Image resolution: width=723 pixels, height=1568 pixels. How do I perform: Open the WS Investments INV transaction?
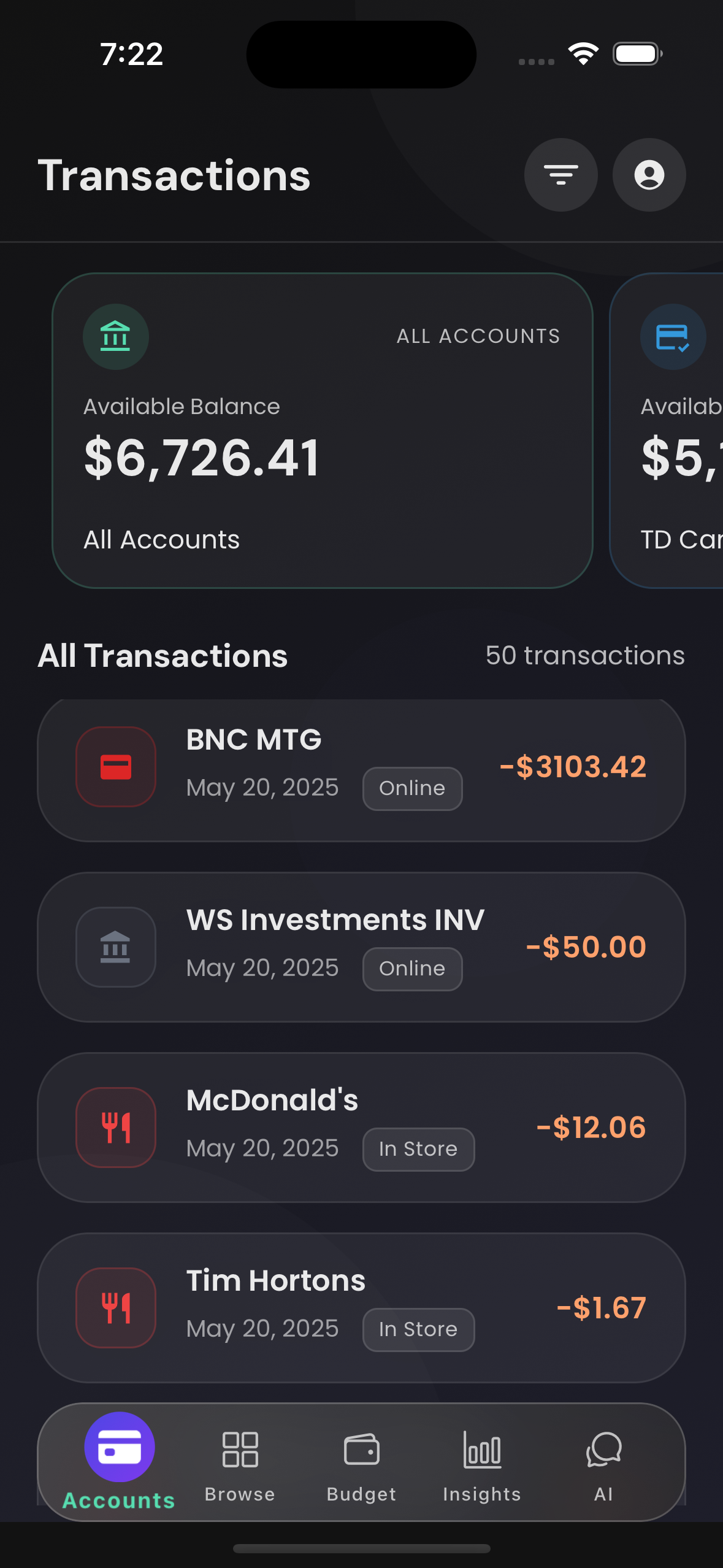pyautogui.click(x=361, y=947)
